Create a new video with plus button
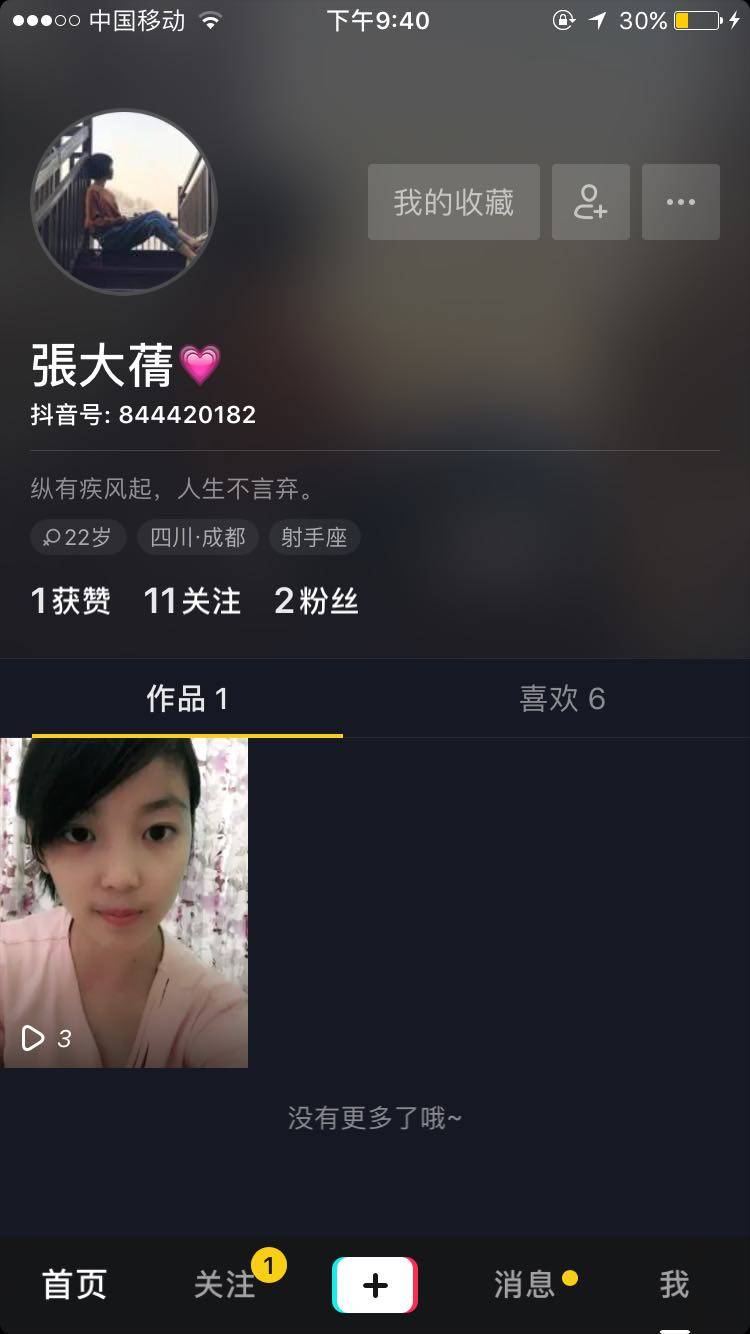This screenshot has height=1334, width=750. (374, 1284)
